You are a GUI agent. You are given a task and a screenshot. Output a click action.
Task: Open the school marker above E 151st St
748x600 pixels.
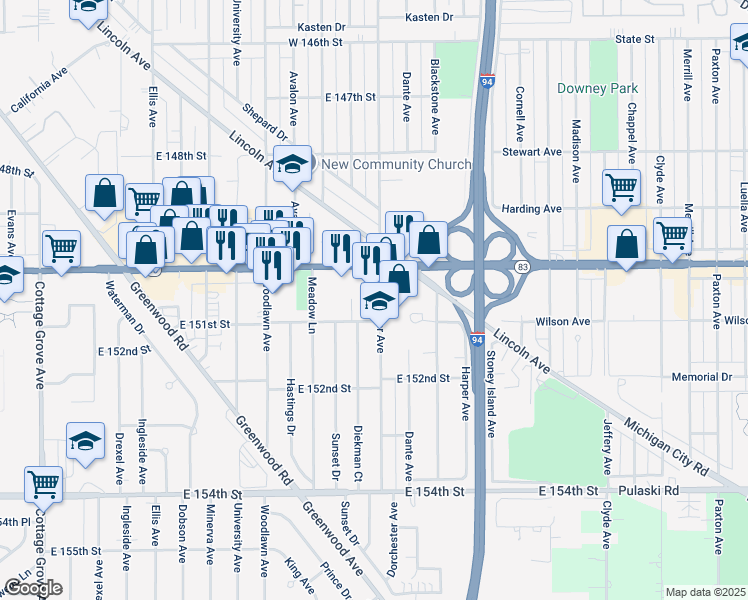(379, 301)
